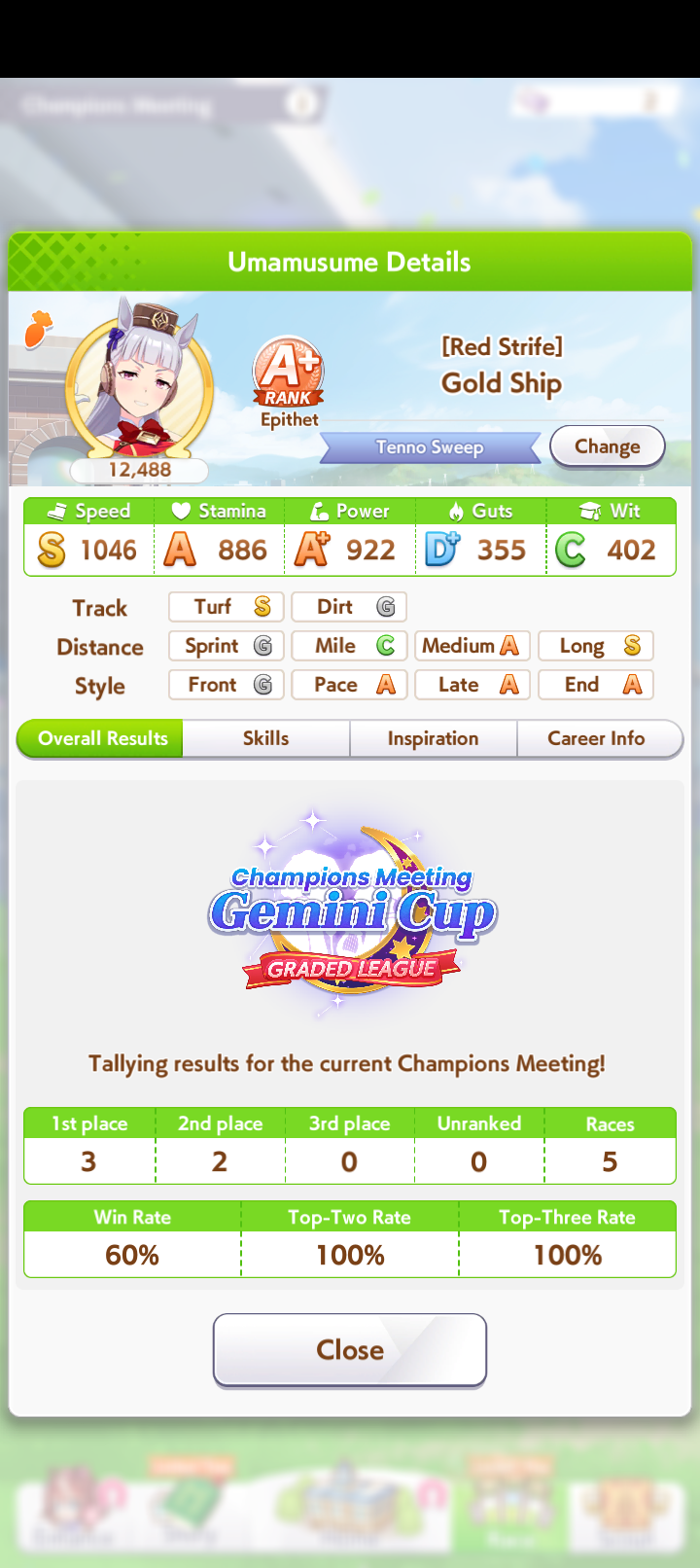
Task: Change the Tenno Sweep epithet
Action: (608, 446)
